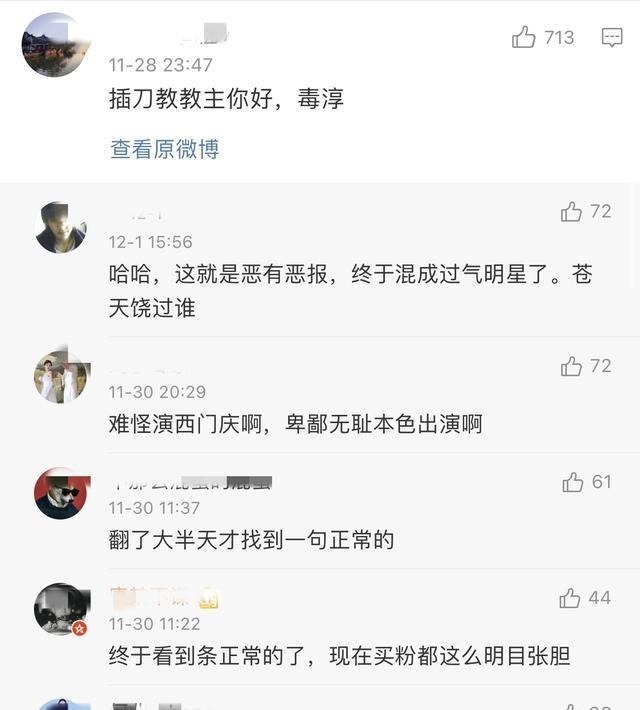Open the 查看原微博 link

(164, 149)
